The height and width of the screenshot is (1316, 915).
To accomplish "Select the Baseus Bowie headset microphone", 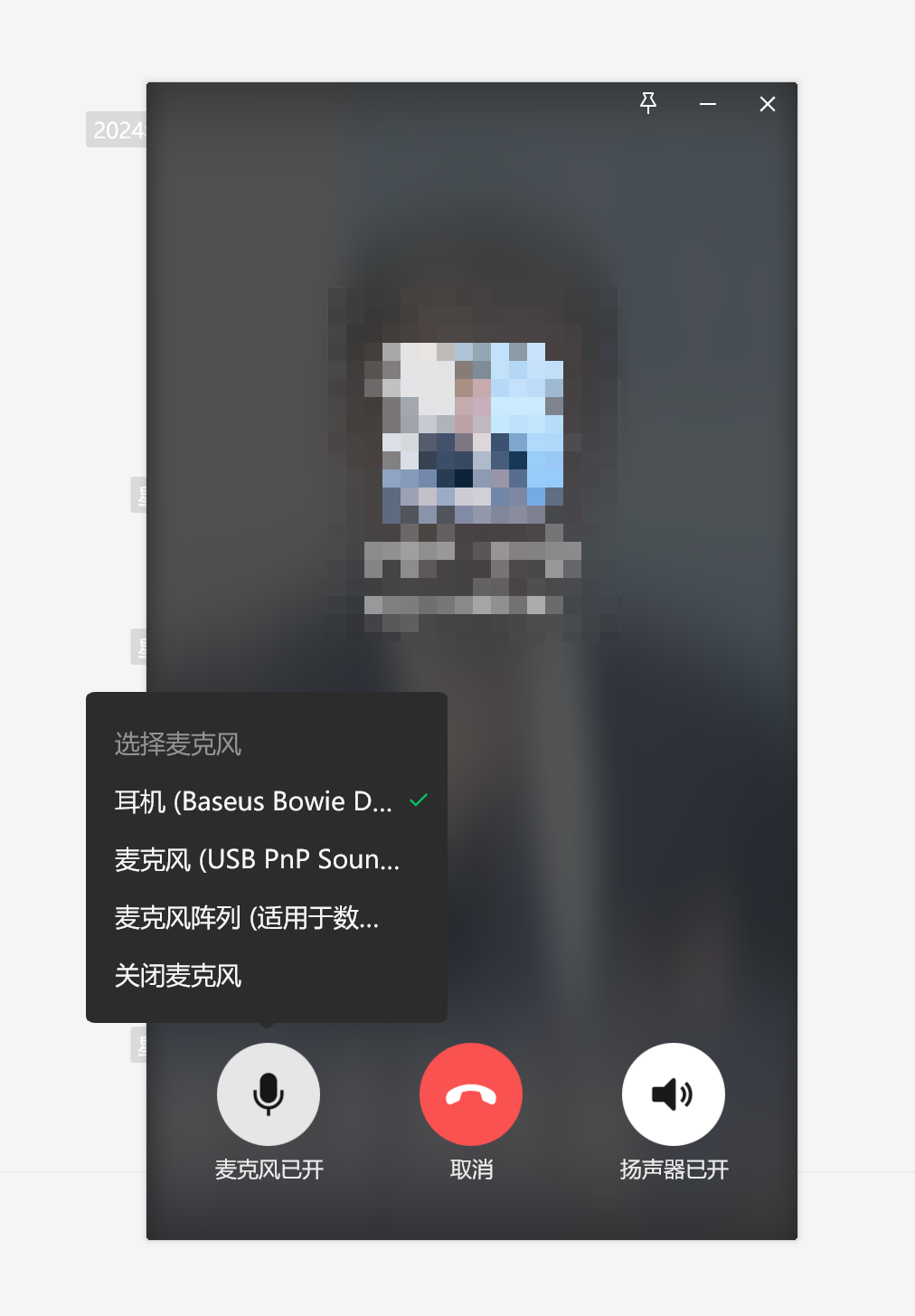I will 254,801.
